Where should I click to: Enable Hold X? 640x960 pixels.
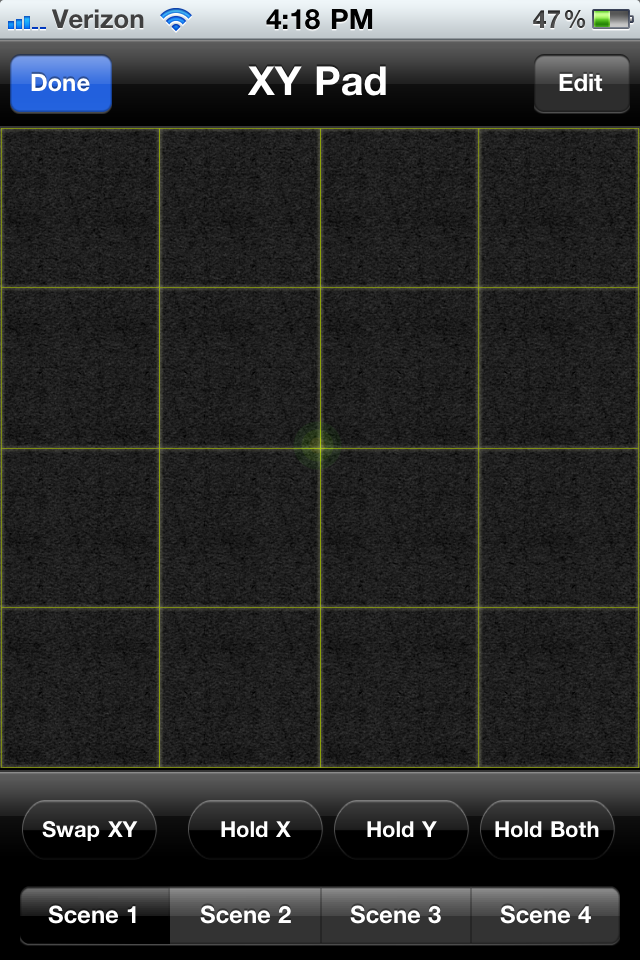click(255, 830)
